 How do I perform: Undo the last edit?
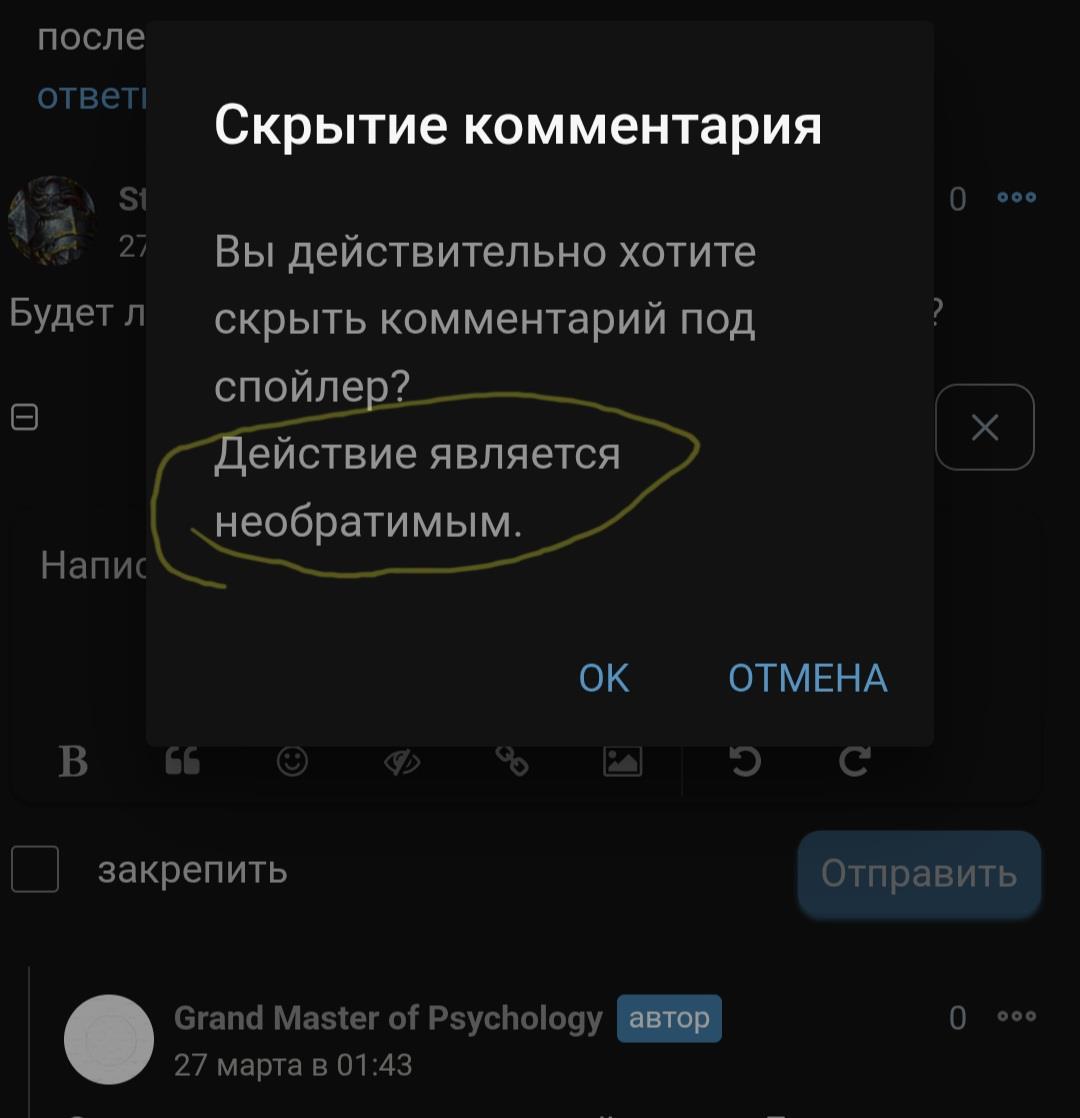tap(745, 763)
